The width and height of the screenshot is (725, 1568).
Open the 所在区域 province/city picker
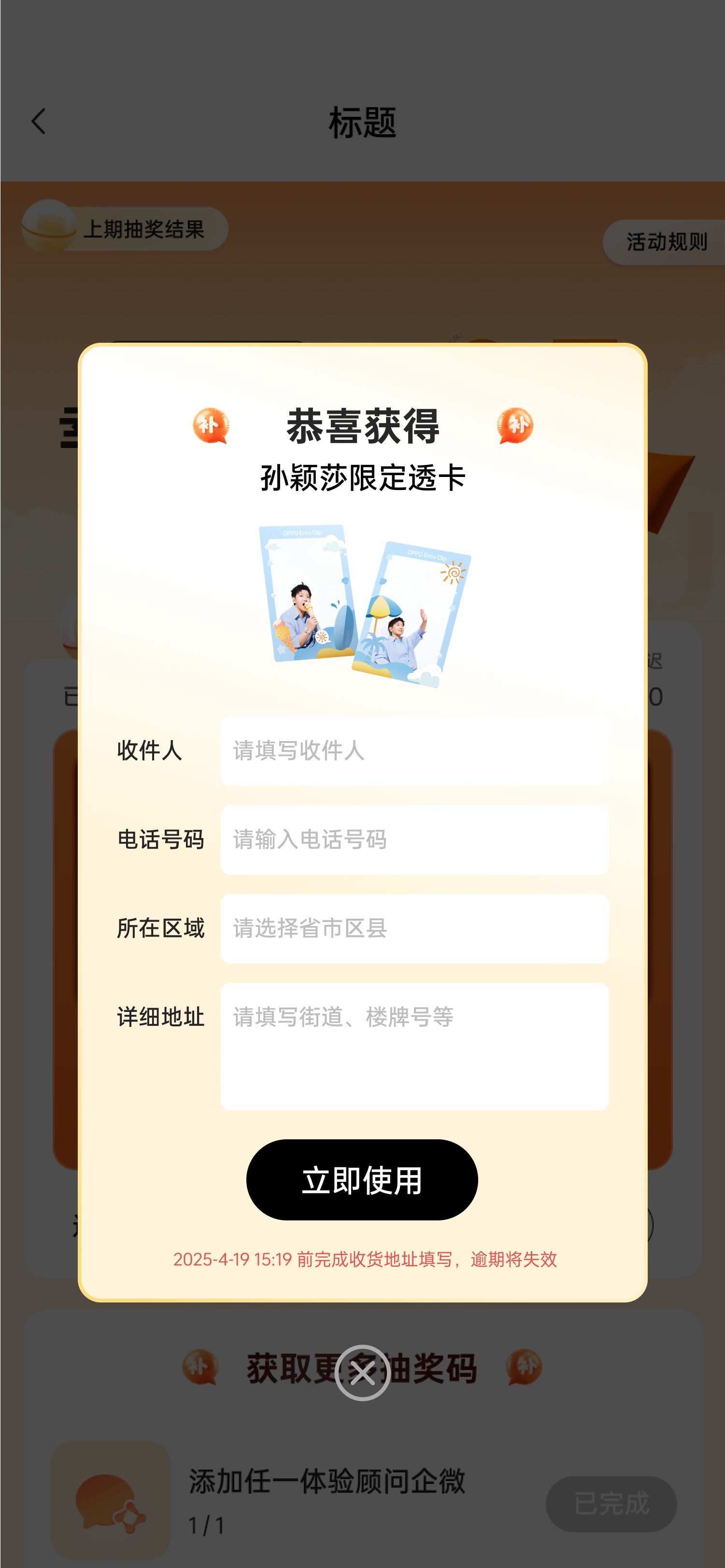click(414, 928)
